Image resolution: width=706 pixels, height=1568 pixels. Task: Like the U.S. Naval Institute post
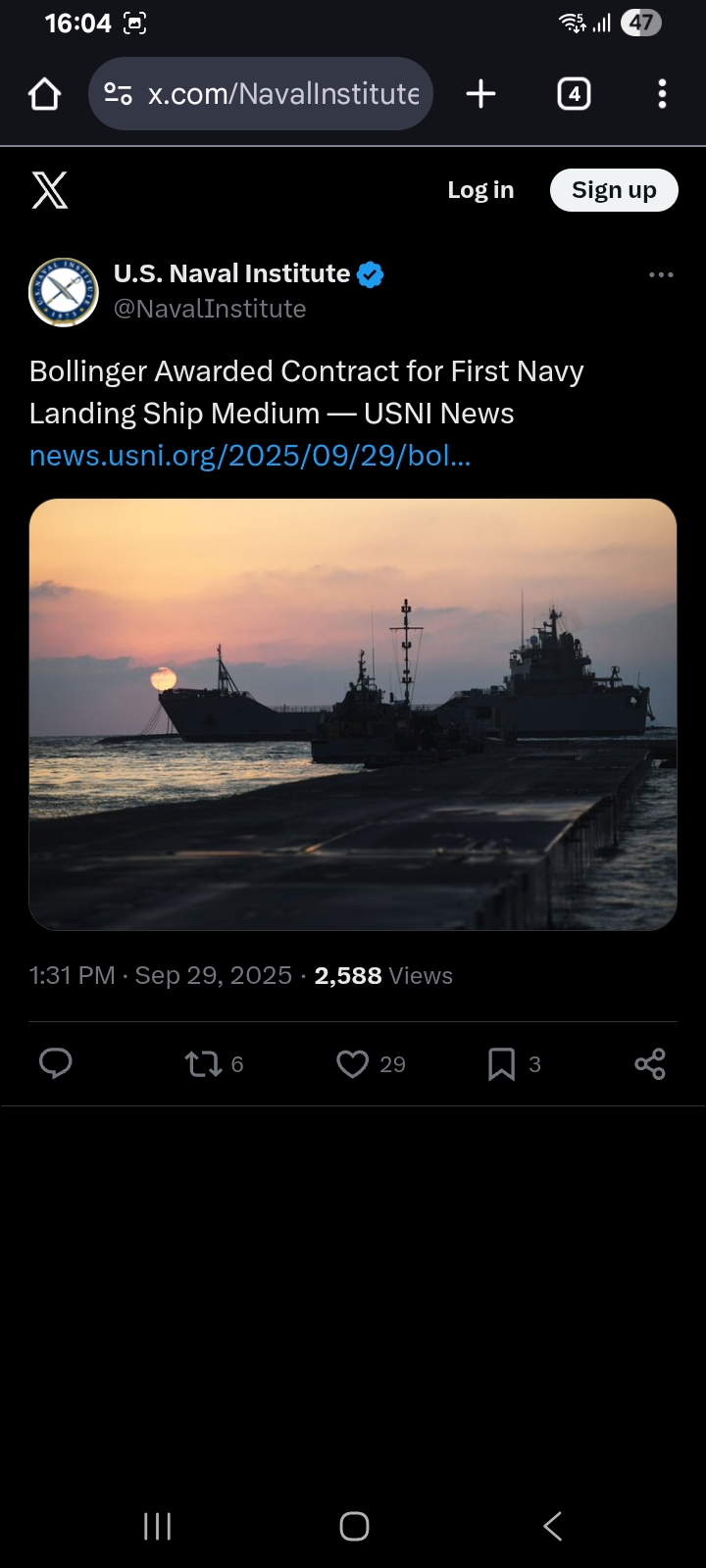(x=353, y=1063)
